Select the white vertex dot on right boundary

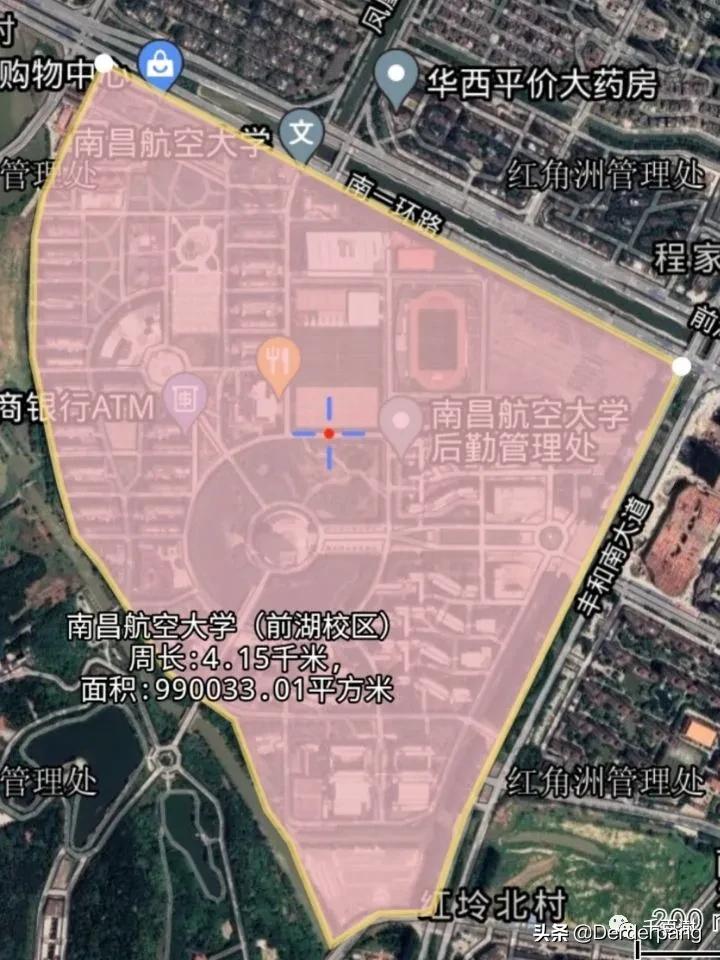tap(679, 364)
